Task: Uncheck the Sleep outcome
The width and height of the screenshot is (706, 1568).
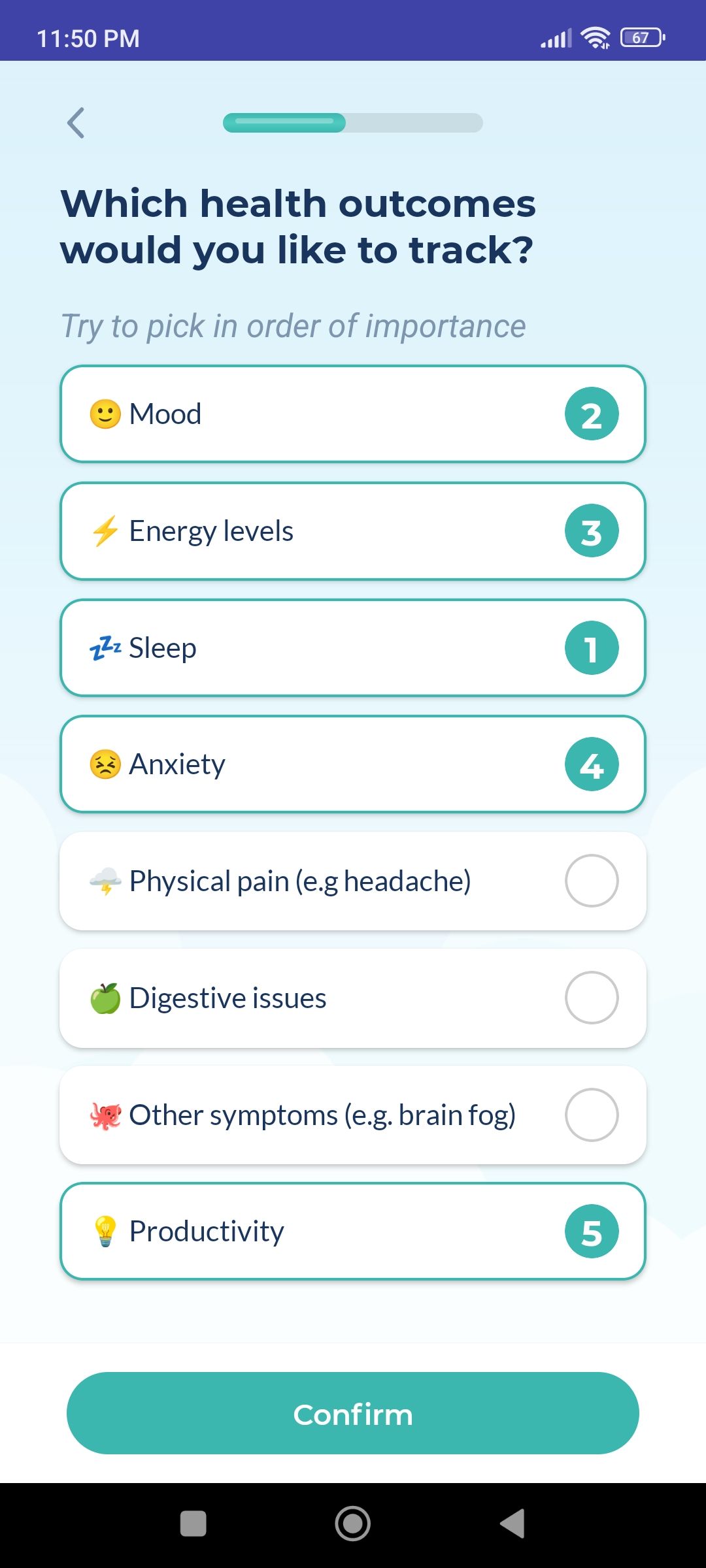Action: 353,648
